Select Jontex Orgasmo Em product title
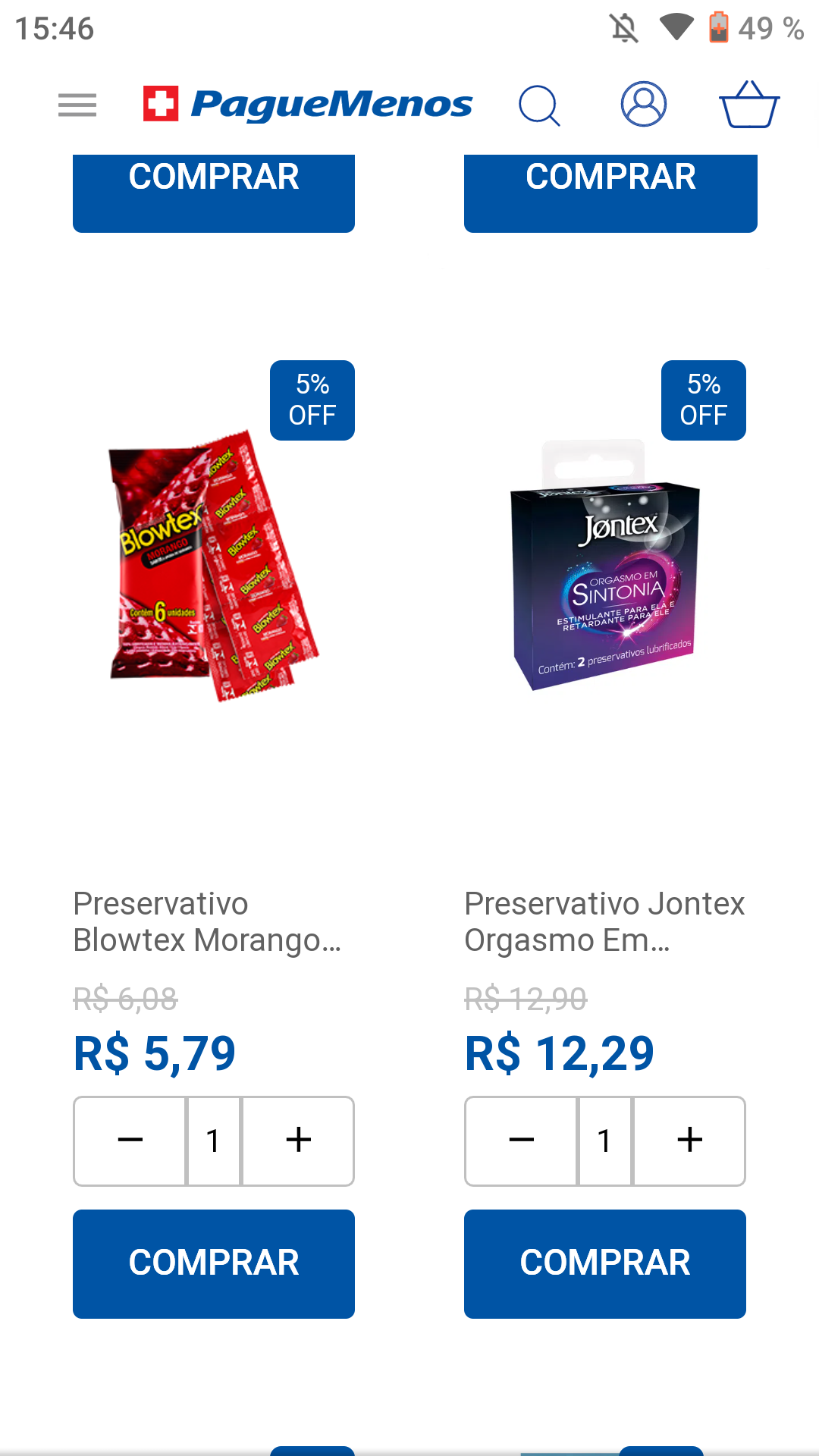 [604, 921]
